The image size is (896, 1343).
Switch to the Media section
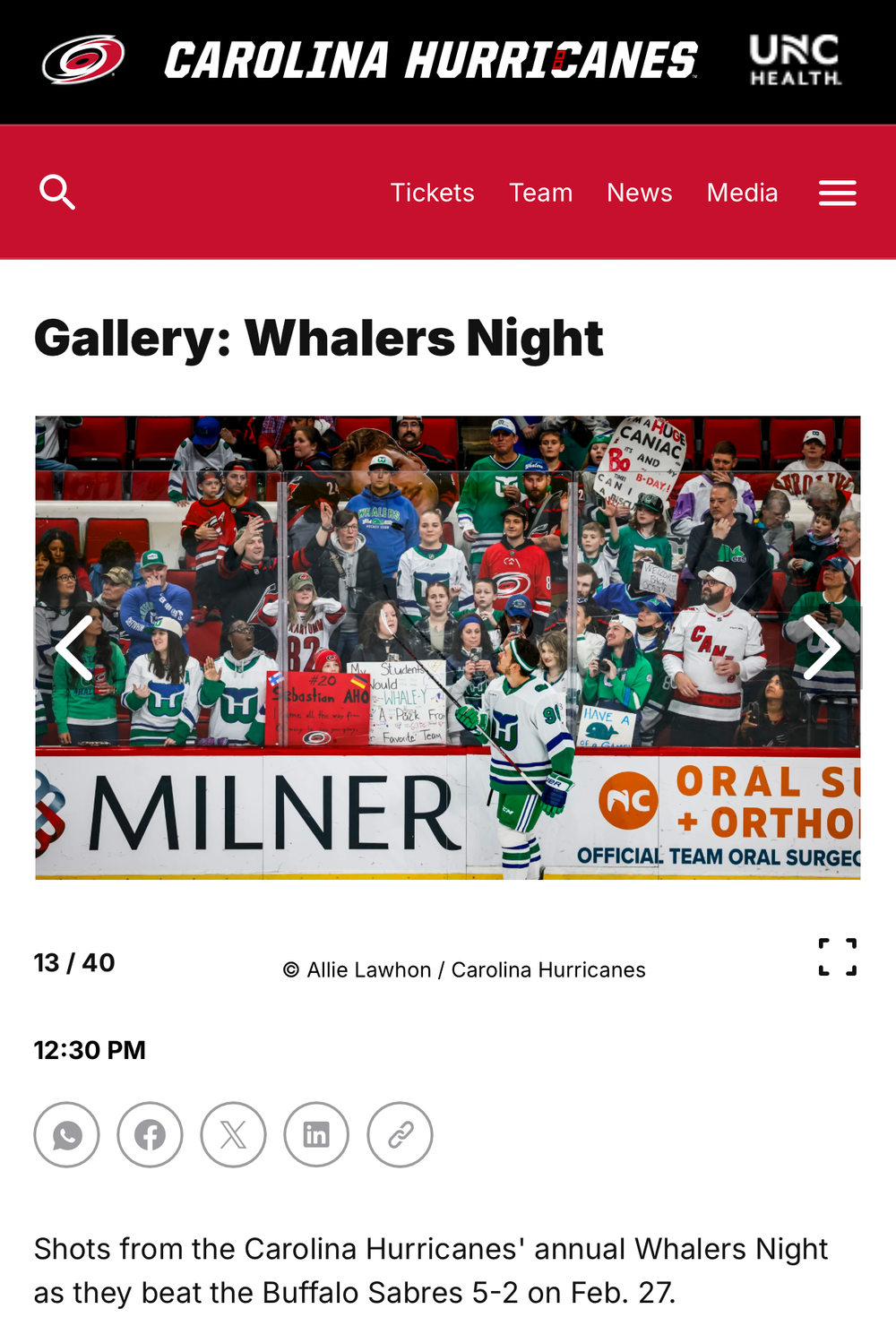pos(742,193)
